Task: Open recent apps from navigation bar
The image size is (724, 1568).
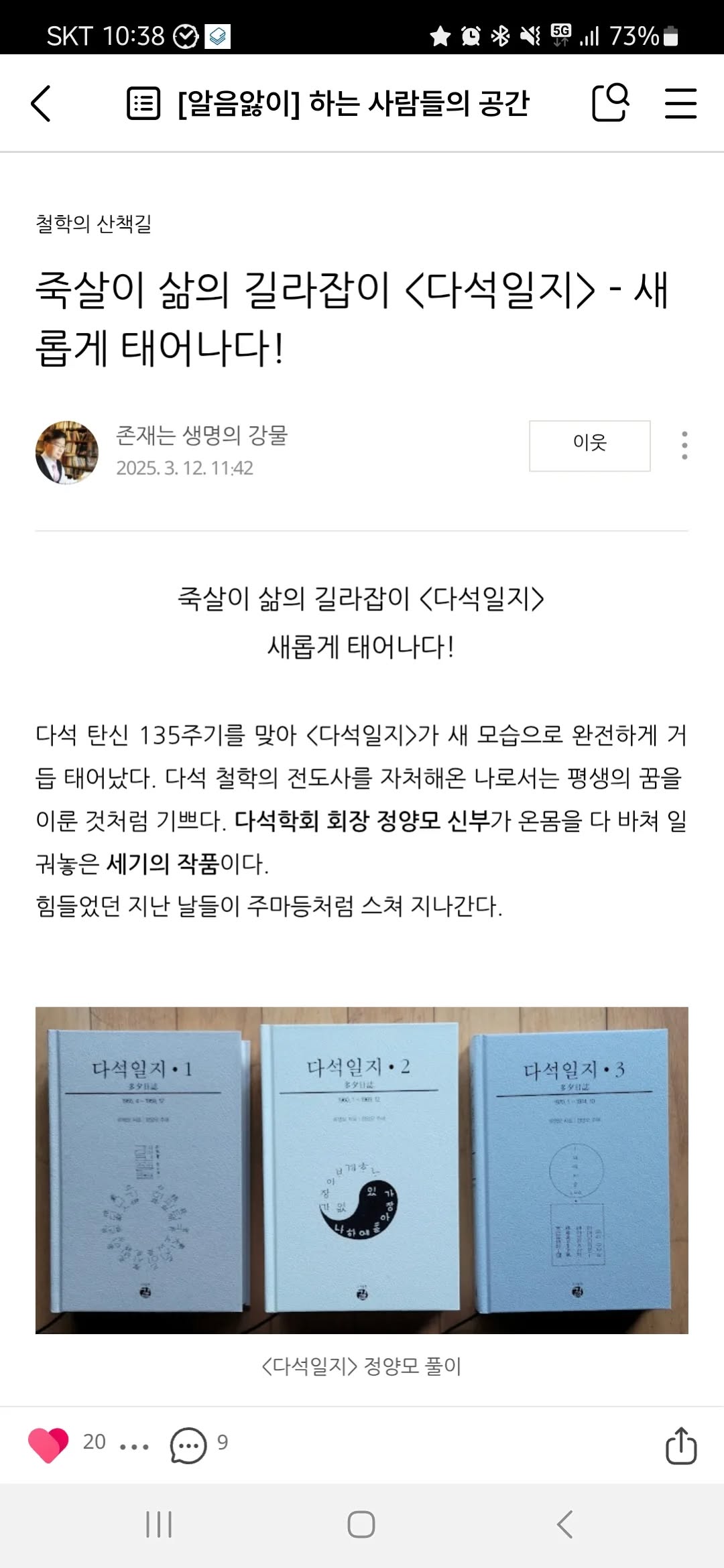Action: tap(159, 1524)
